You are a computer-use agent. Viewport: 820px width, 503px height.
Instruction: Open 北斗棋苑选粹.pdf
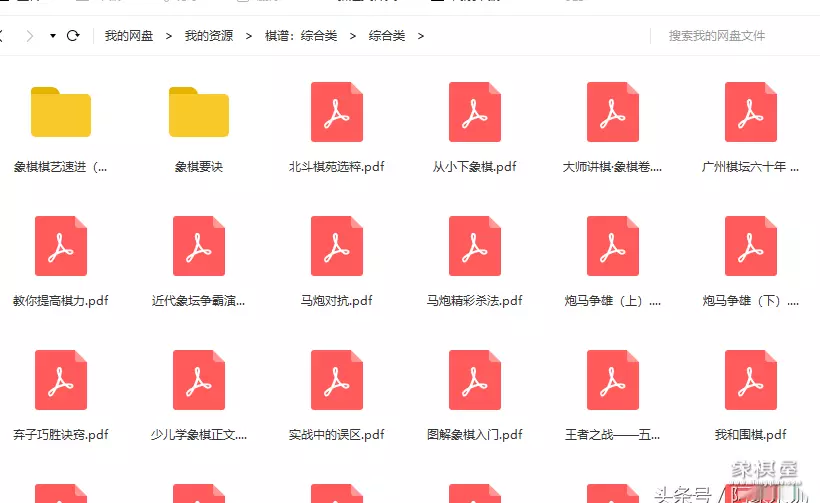click(x=337, y=112)
